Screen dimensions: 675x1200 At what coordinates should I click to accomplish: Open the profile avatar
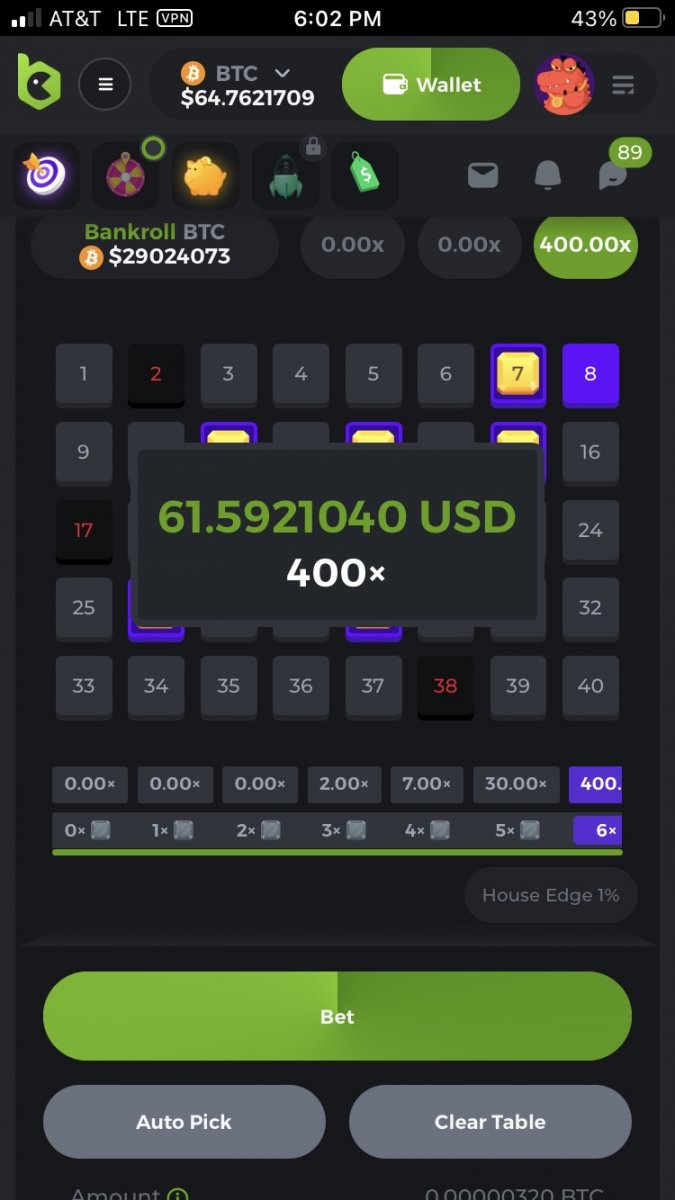click(565, 85)
